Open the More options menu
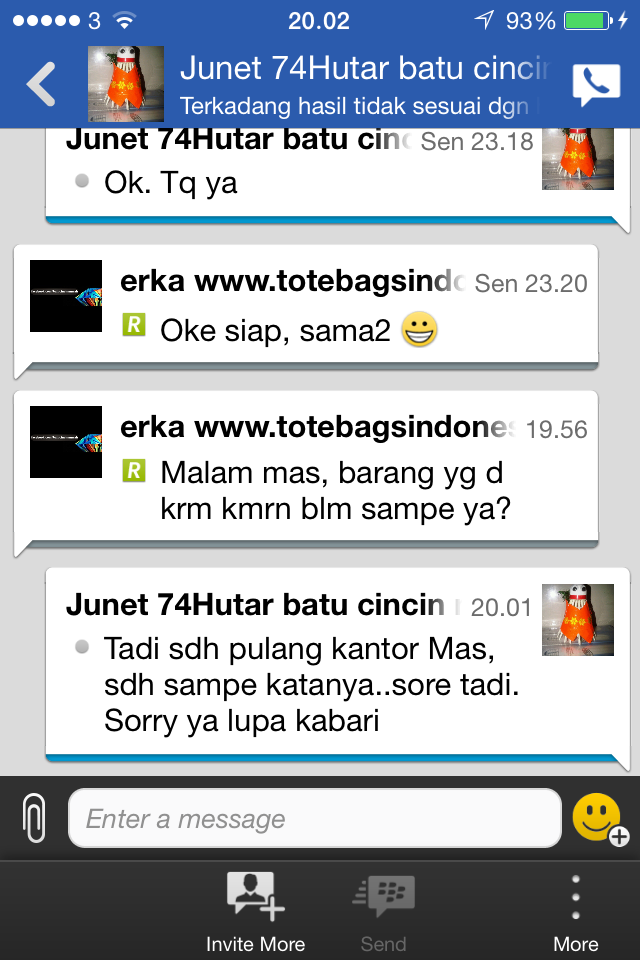640x960 pixels. pos(576,910)
